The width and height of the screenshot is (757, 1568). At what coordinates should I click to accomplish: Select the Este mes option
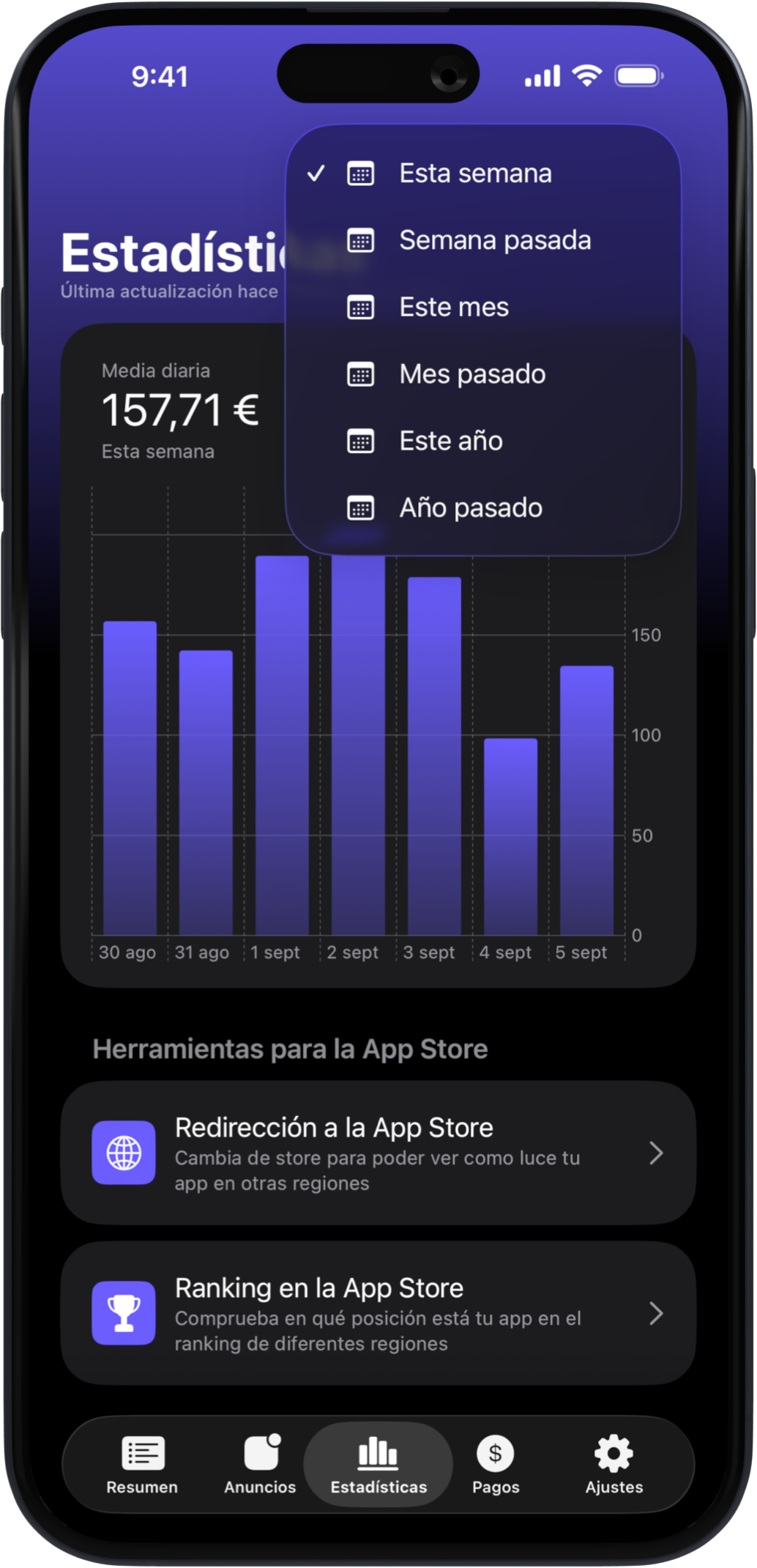click(454, 308)
